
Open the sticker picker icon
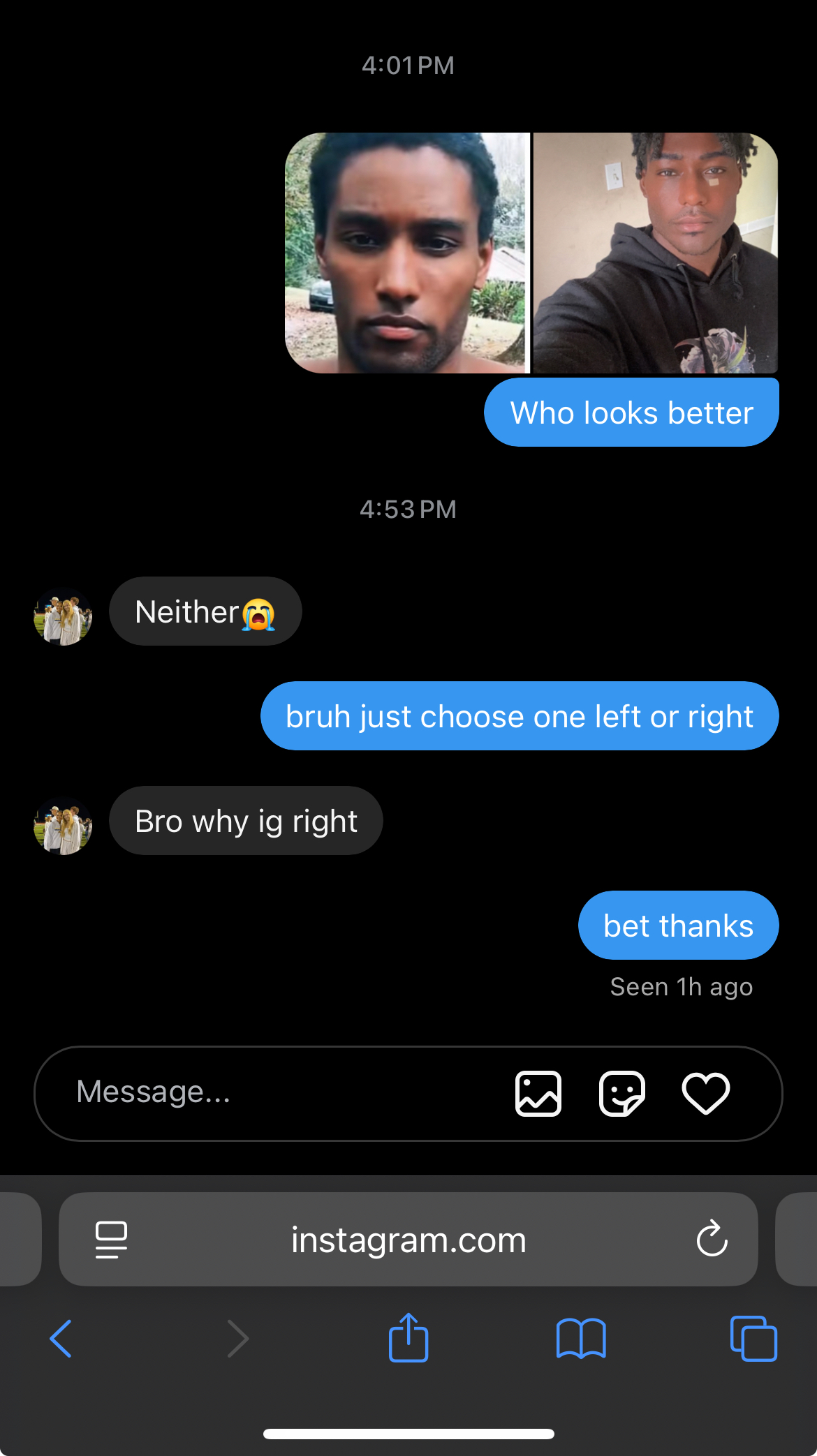(621, 1093)
